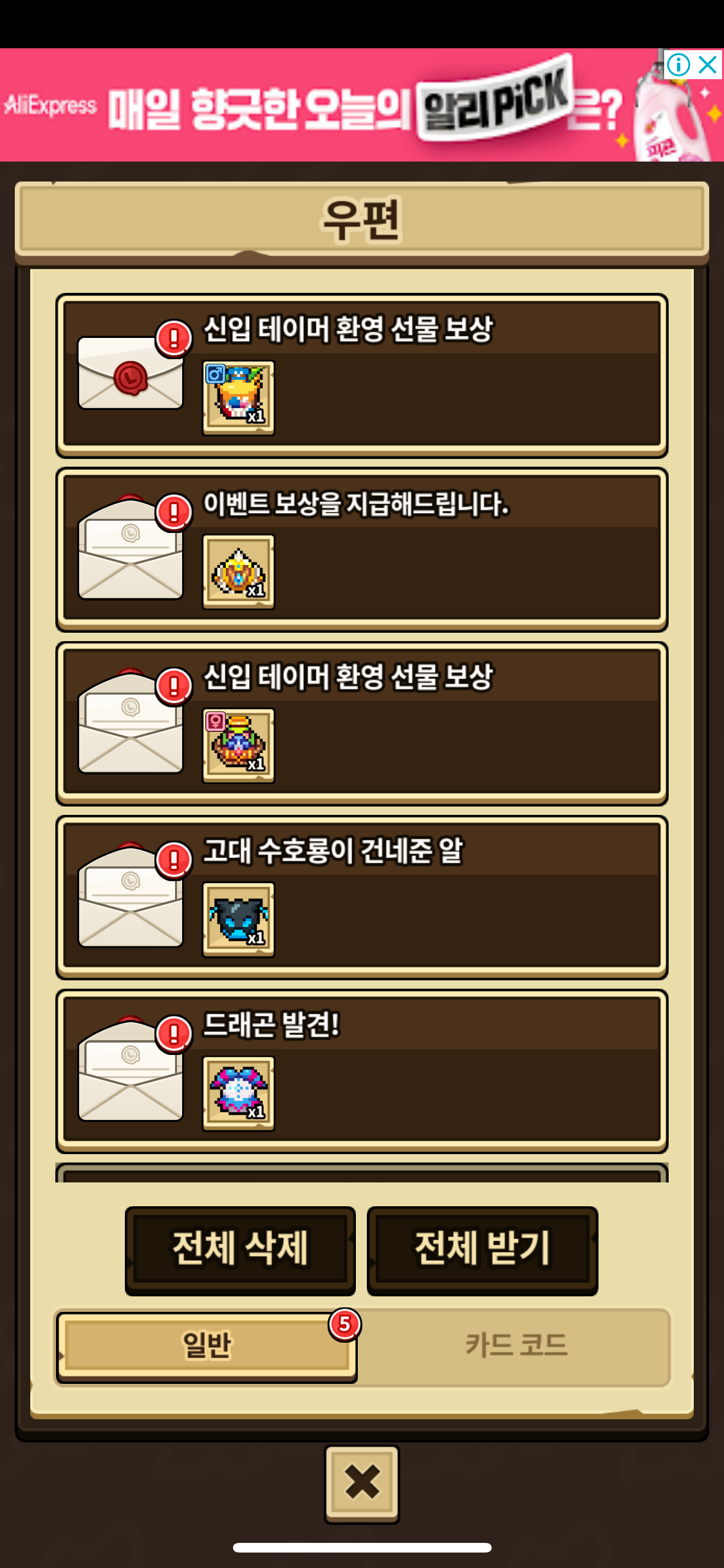The height and width of the screenshot is (1568, 724).
Task: Tap the 전체 삭제 button
Action: pyautogui.click(x=240, y=1250)
